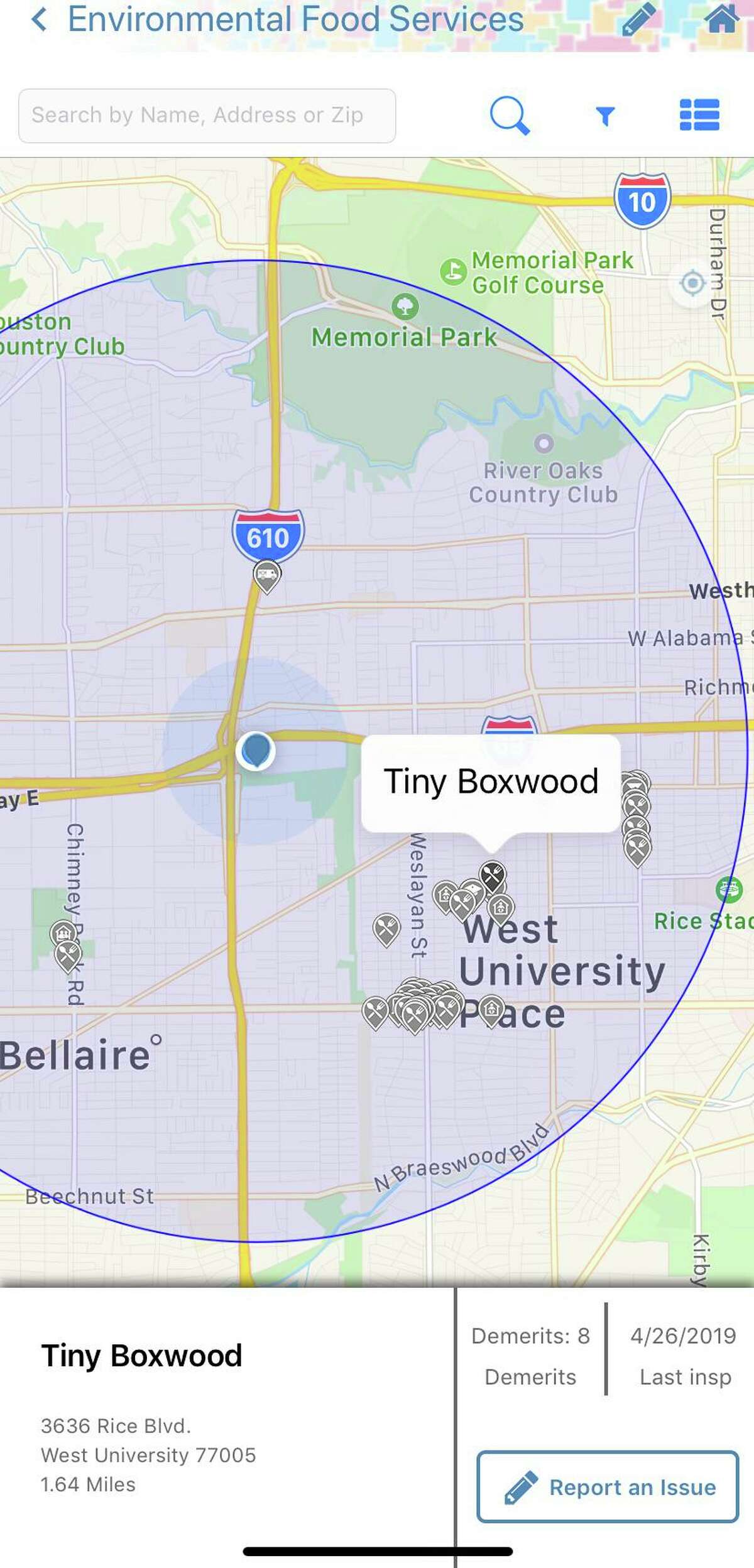Screen dimensions: 754x1568
Task: Tap the blue magnifying glass search icon
Action: (509, 114)
